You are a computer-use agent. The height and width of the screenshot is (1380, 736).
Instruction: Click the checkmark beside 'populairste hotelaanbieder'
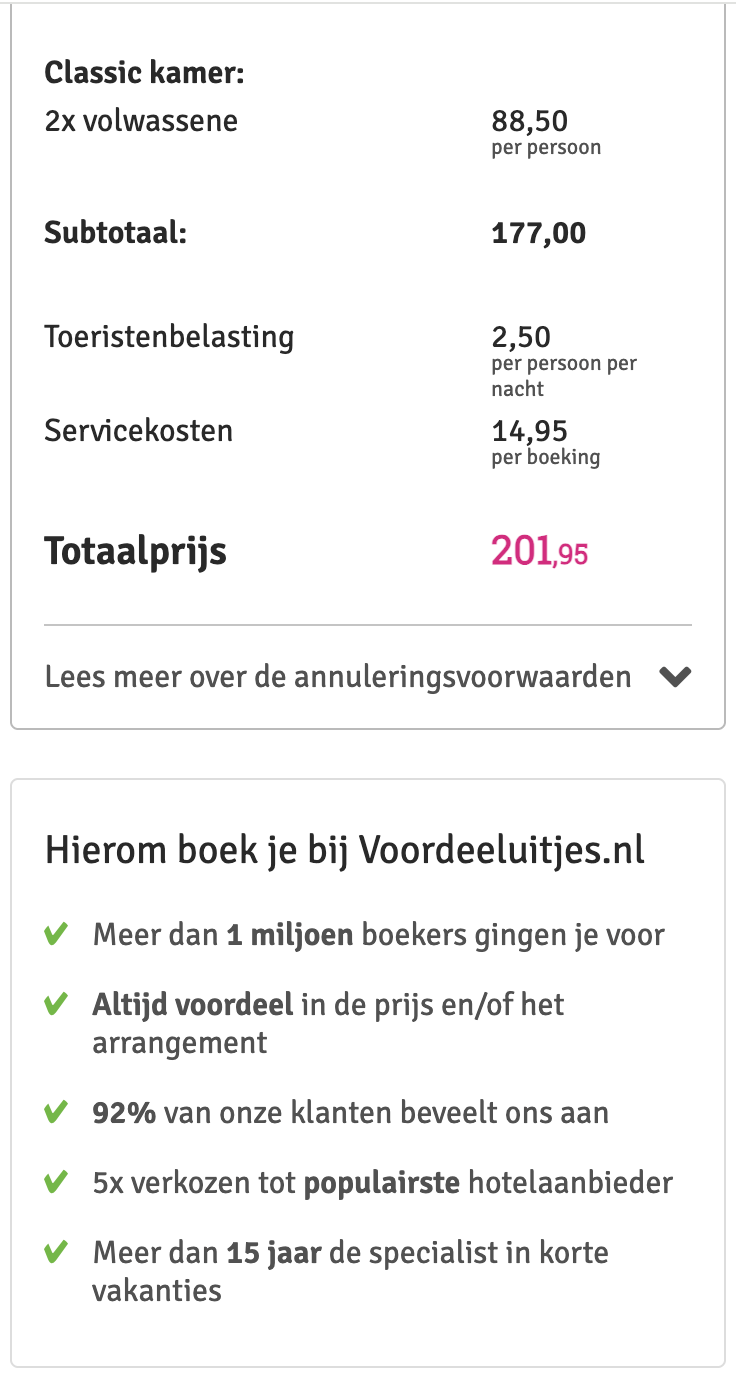click(x=57, y=1182)
